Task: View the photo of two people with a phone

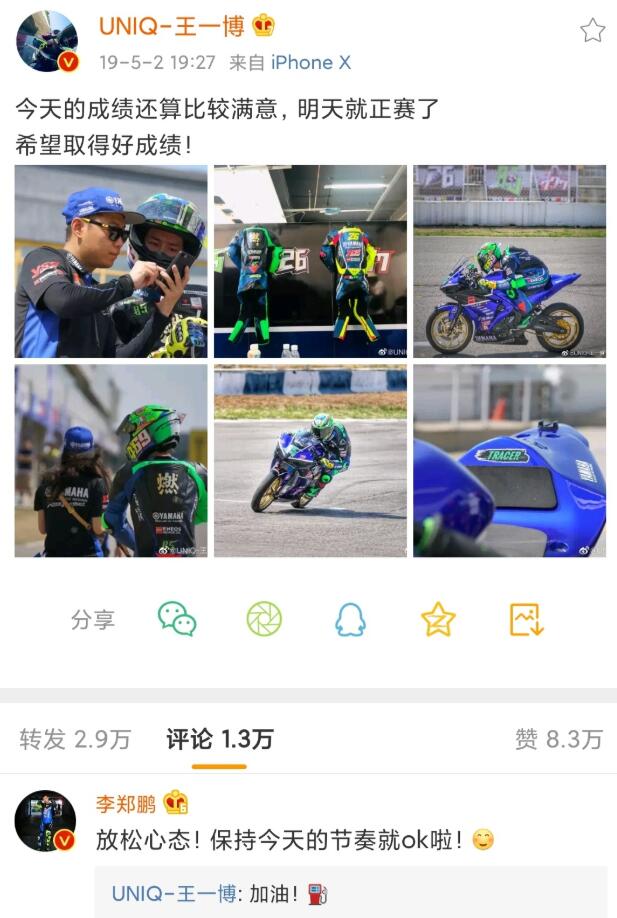Action: pos(111,261)
